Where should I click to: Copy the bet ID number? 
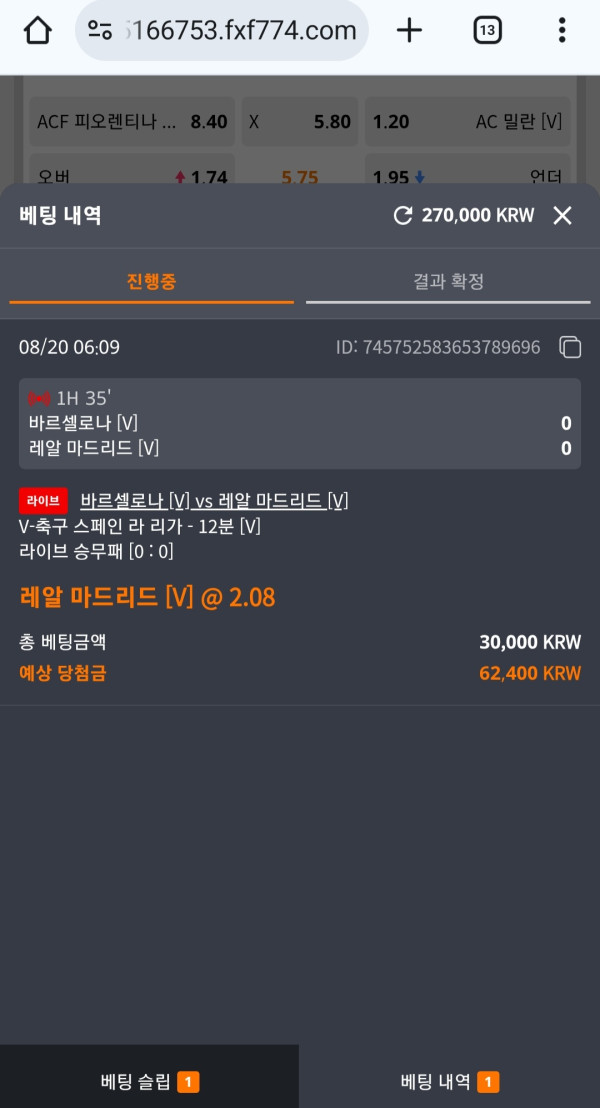[570, 348]
